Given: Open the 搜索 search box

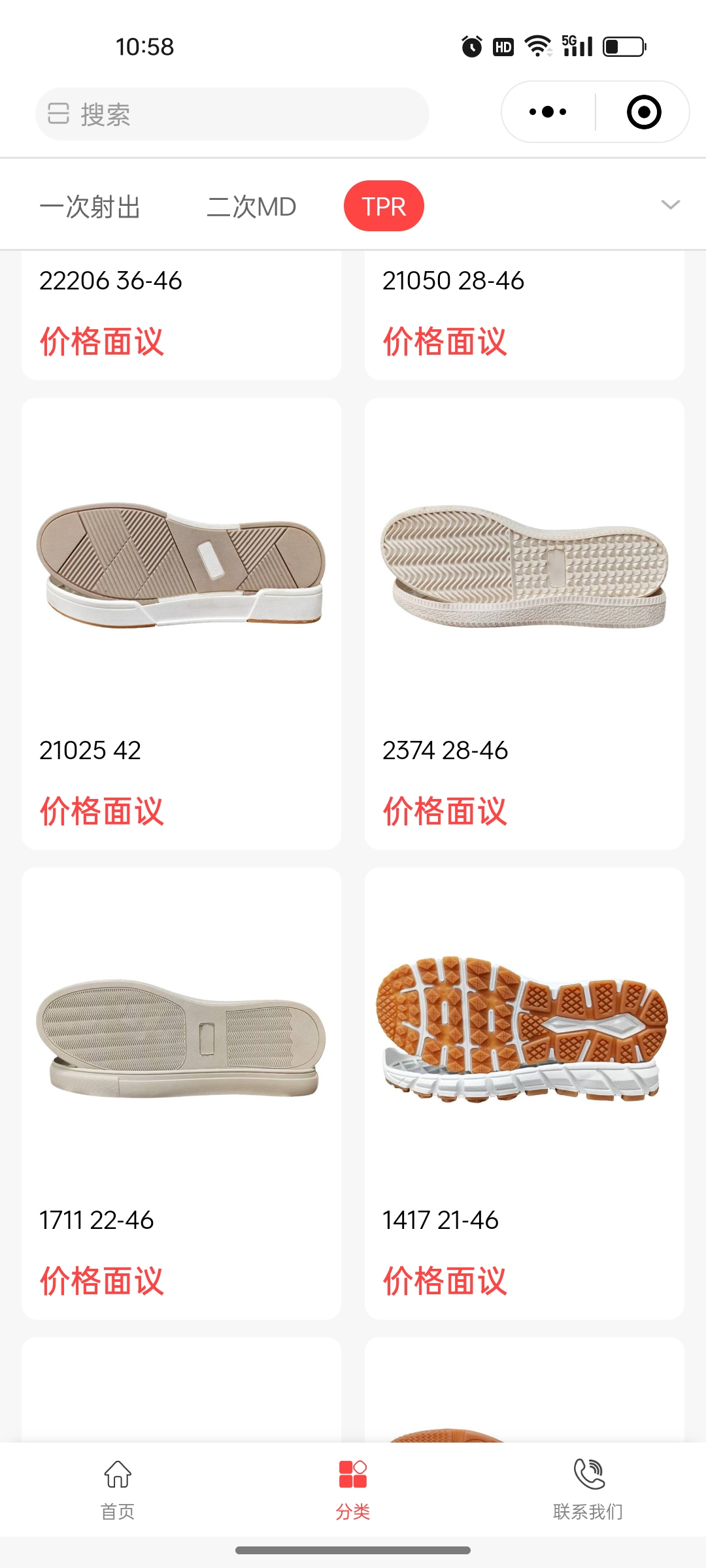Looking at the screenshot, I should pyautogui.click(x=232, y=114).
